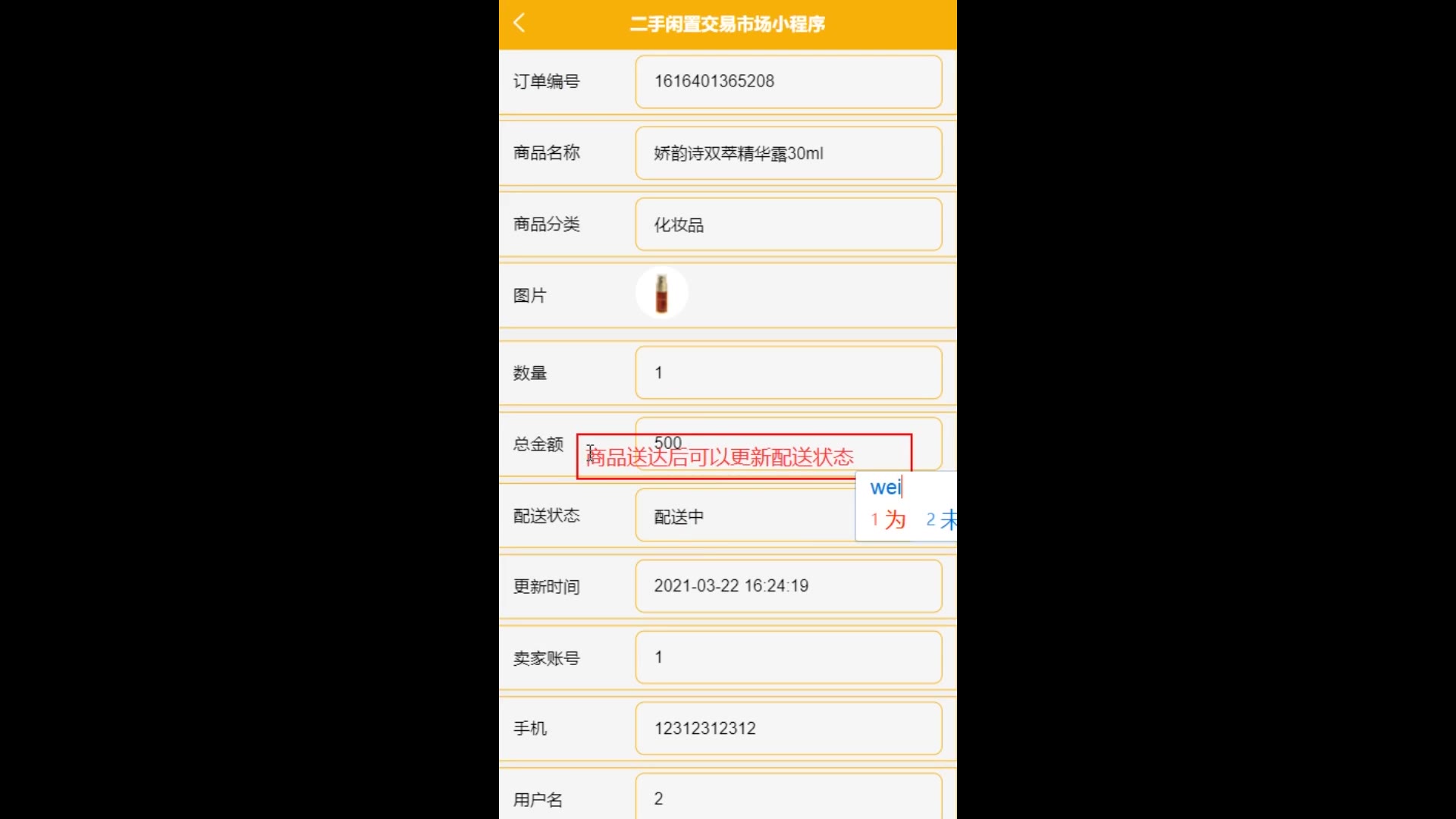
Task: Go back using the top arrow
Action: click(x=519, y=23)
